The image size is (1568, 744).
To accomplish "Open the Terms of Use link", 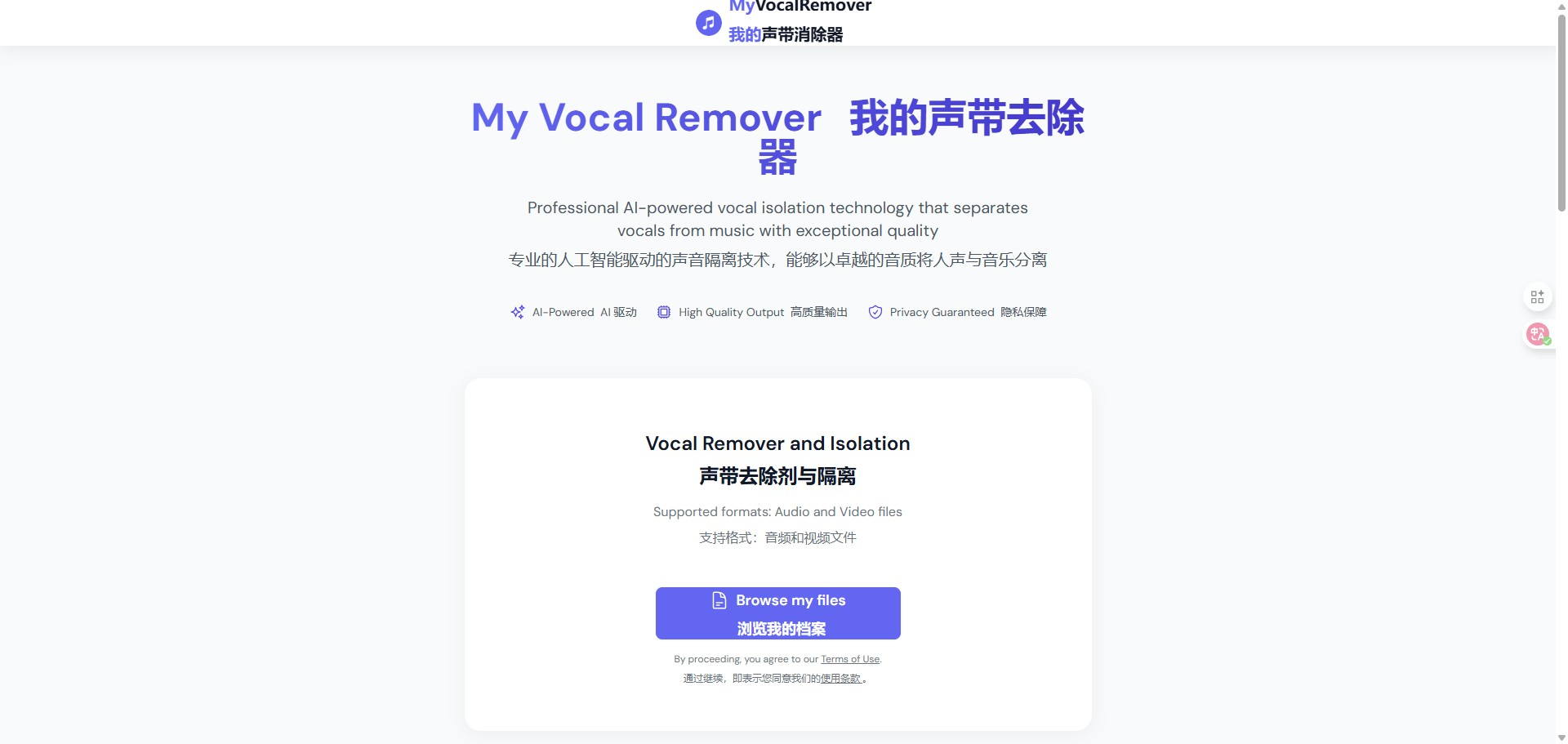I will pos(849,659).
